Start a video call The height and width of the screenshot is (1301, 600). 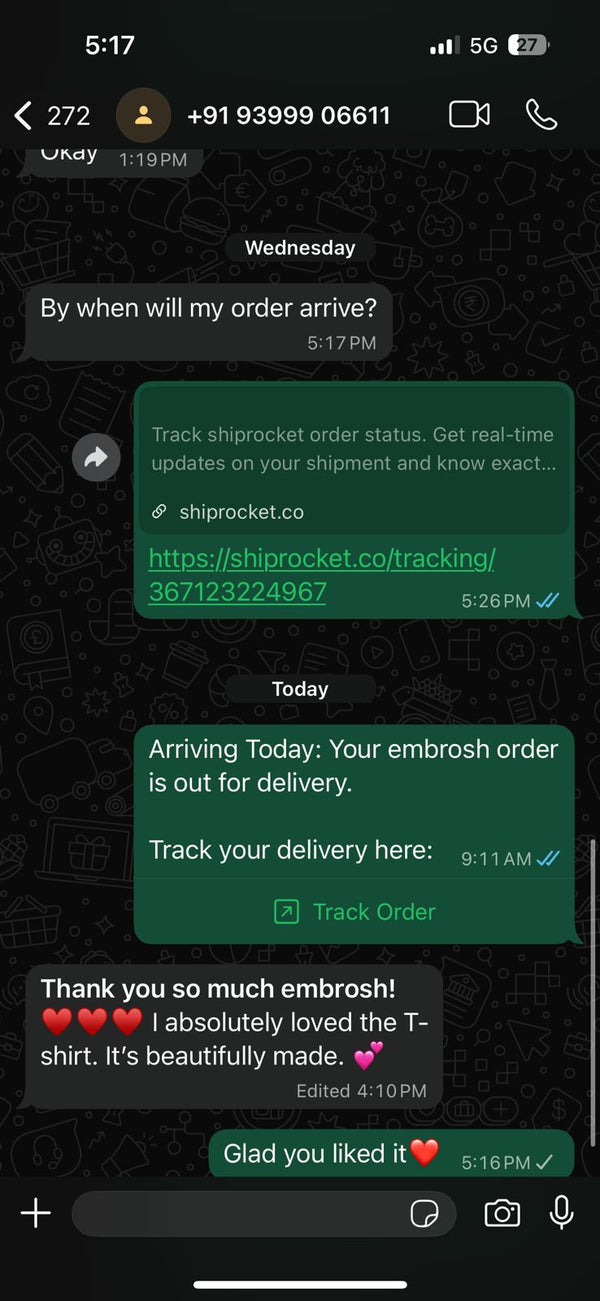pos(469,115)
